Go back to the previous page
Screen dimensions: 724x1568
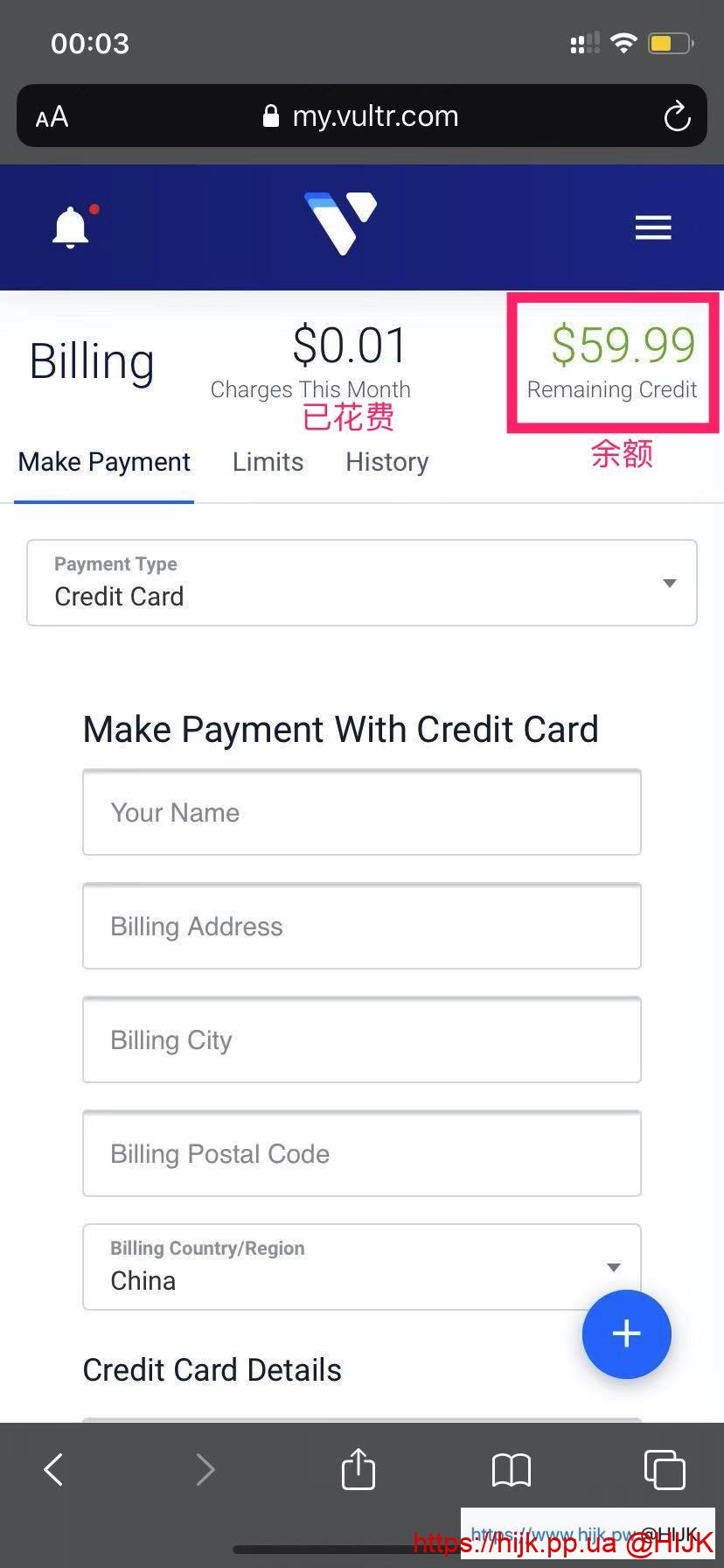point(53,1469)
